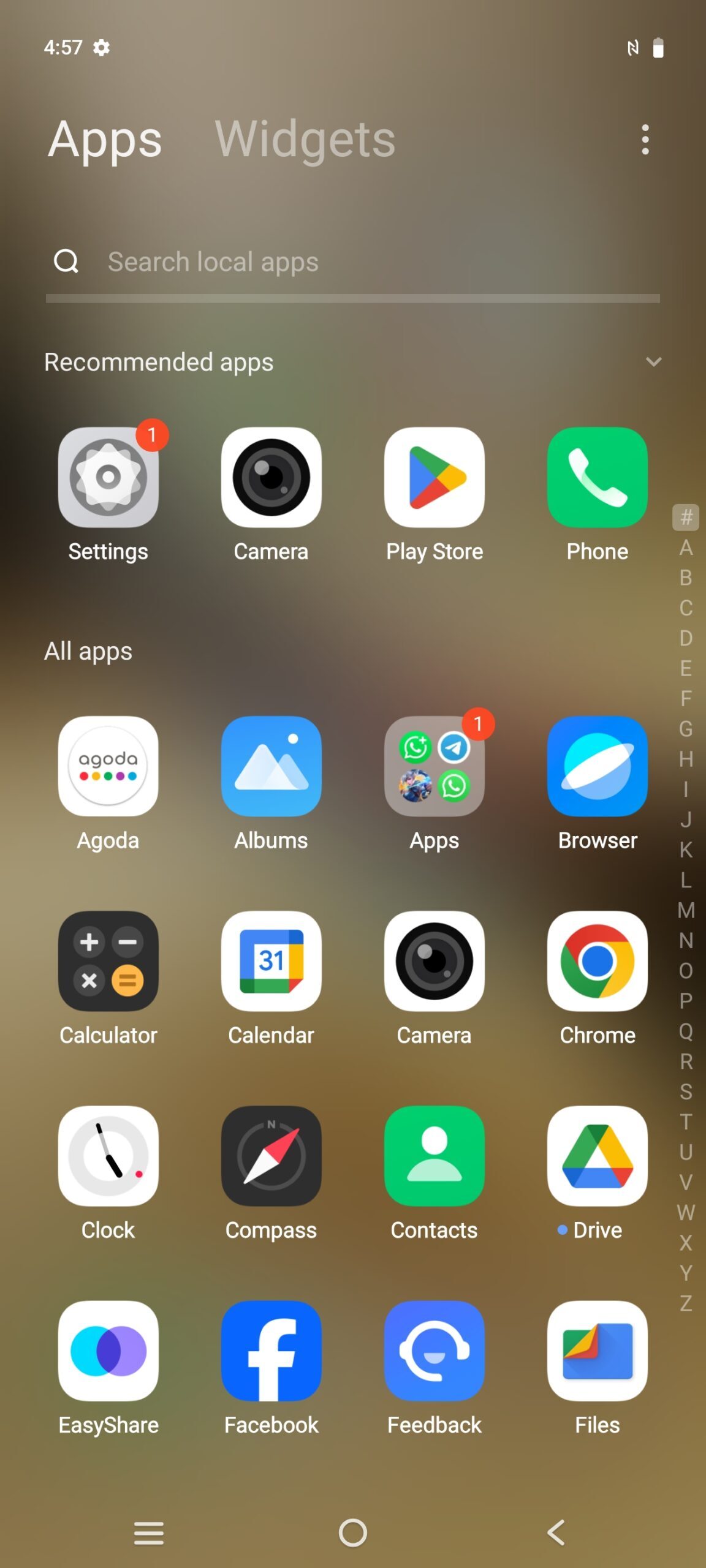Collapse the Recommended apps section

point(654,361)
